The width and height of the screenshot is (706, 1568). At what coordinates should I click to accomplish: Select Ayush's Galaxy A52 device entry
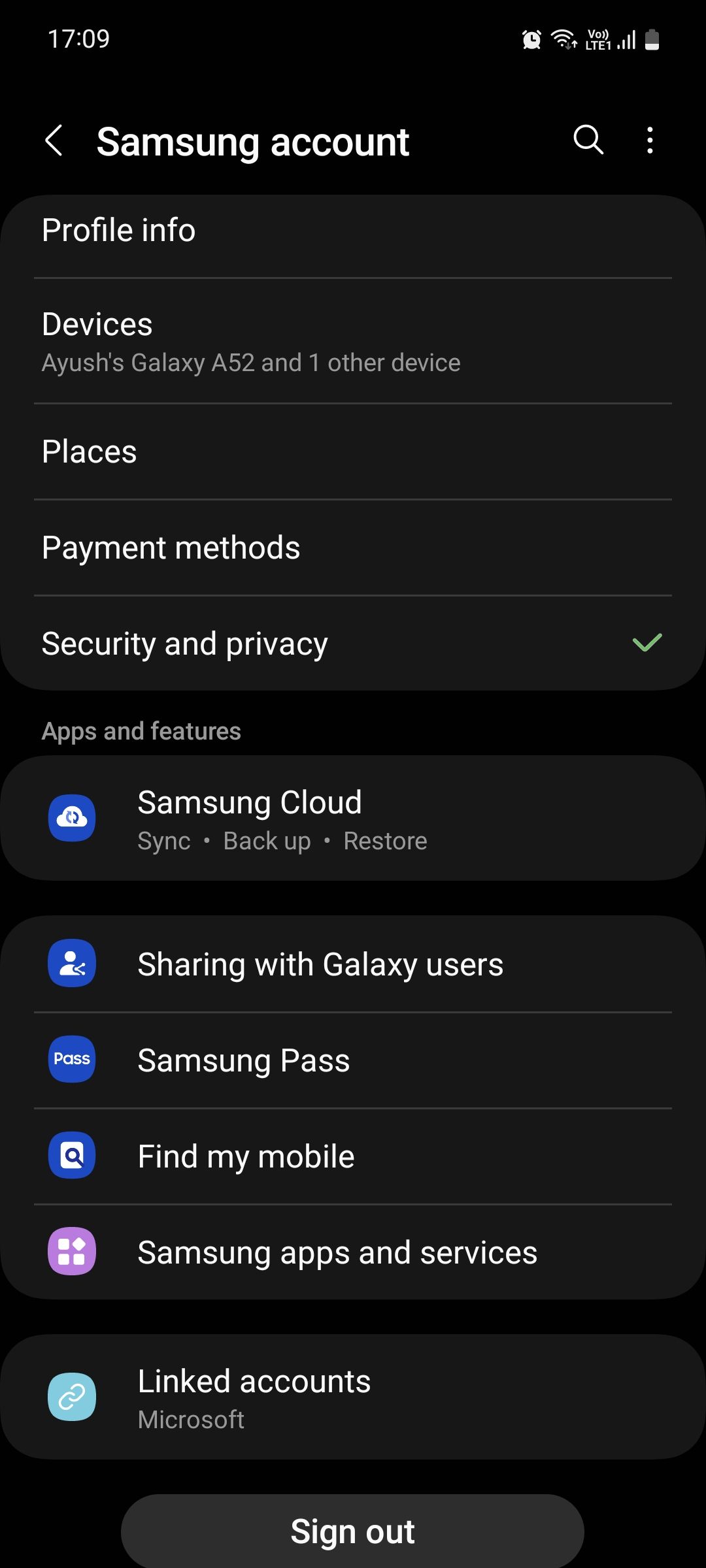250,362
